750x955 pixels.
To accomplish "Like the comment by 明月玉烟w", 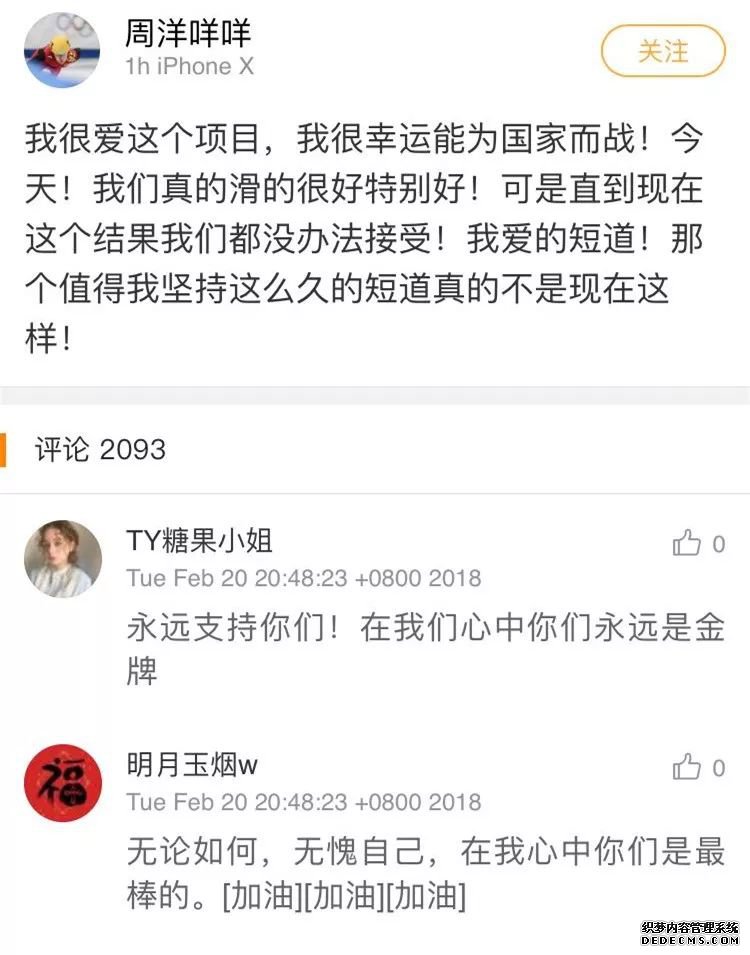I will coord(687,767).
